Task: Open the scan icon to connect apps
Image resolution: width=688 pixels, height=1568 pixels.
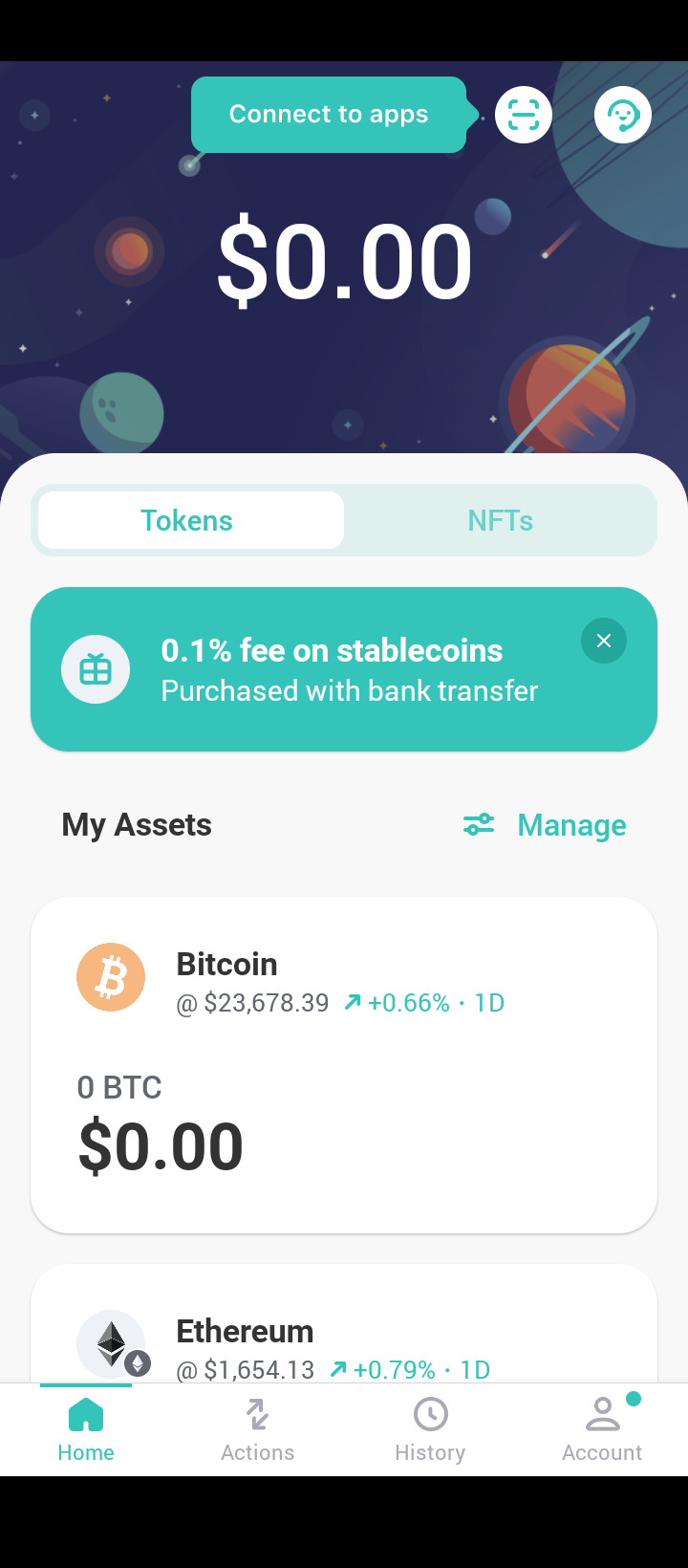Action: click(524, 115)
